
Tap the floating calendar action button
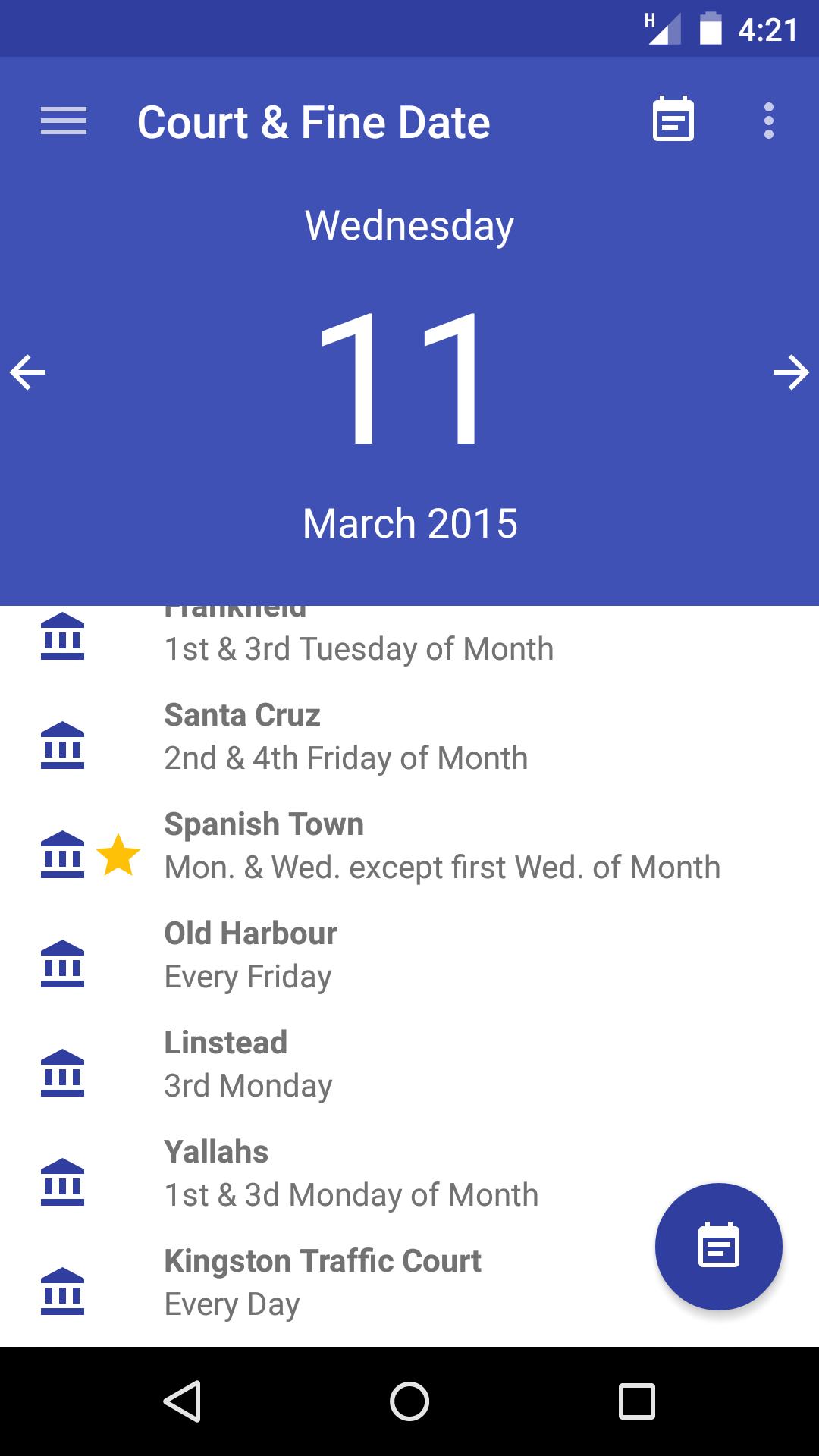[x=718, y=1246]
